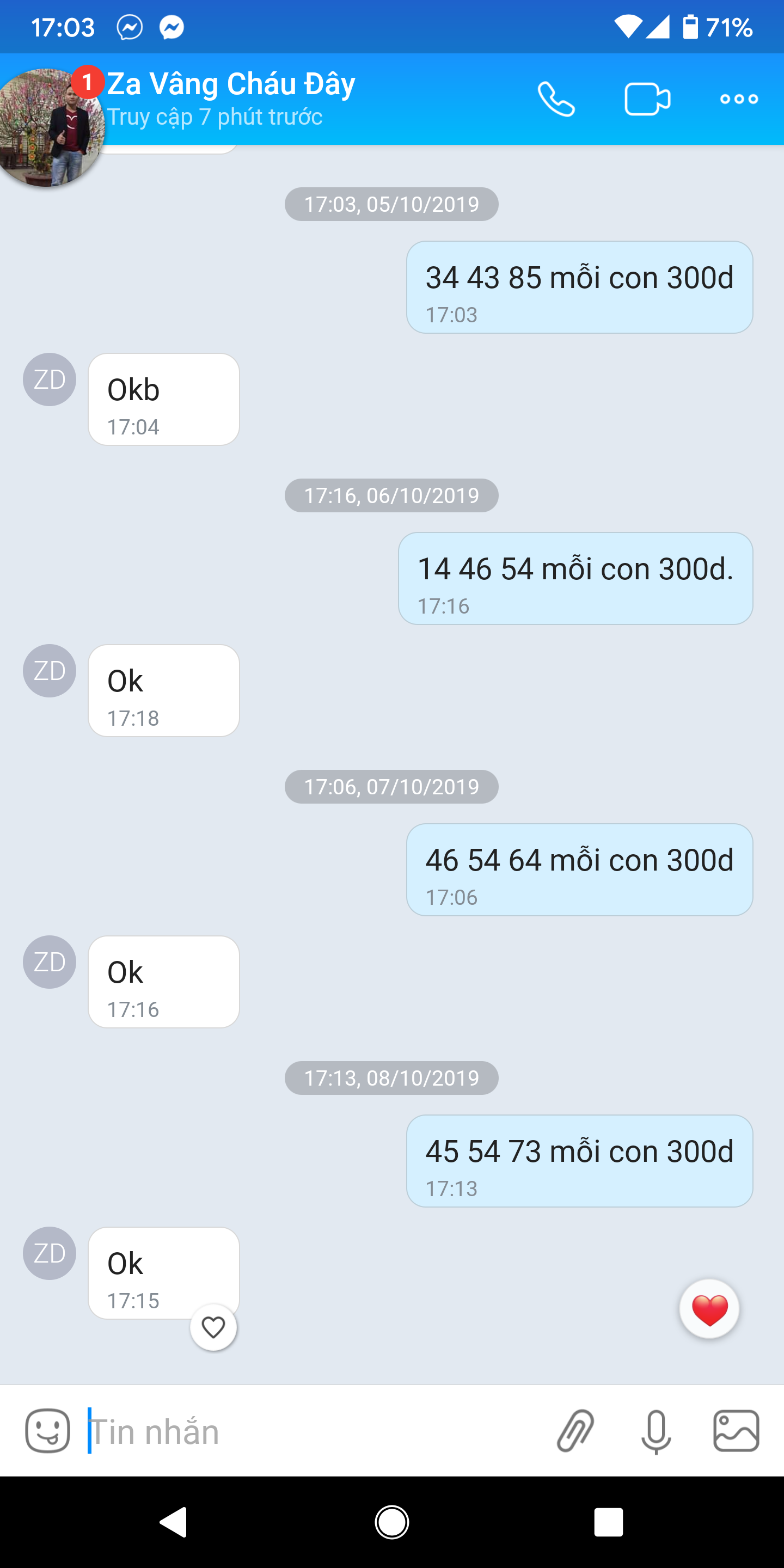Image resolution: width=784 pixels, height=1568 pixels.
Task: Record a voice message with the microphone
Action: pyautogui.click(x=656, y=1431)
